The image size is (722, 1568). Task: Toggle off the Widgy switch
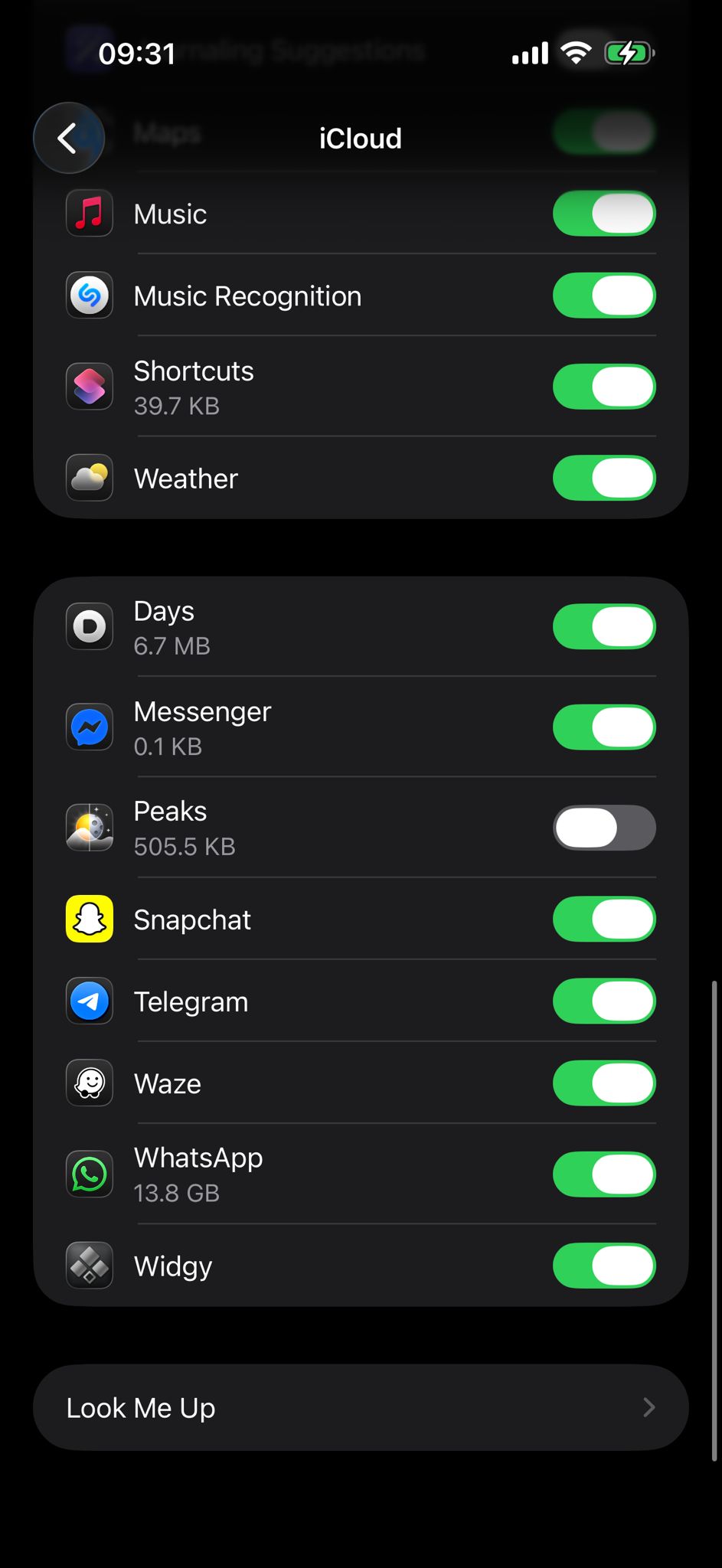pyautogui.click(x=603, y=1266)
